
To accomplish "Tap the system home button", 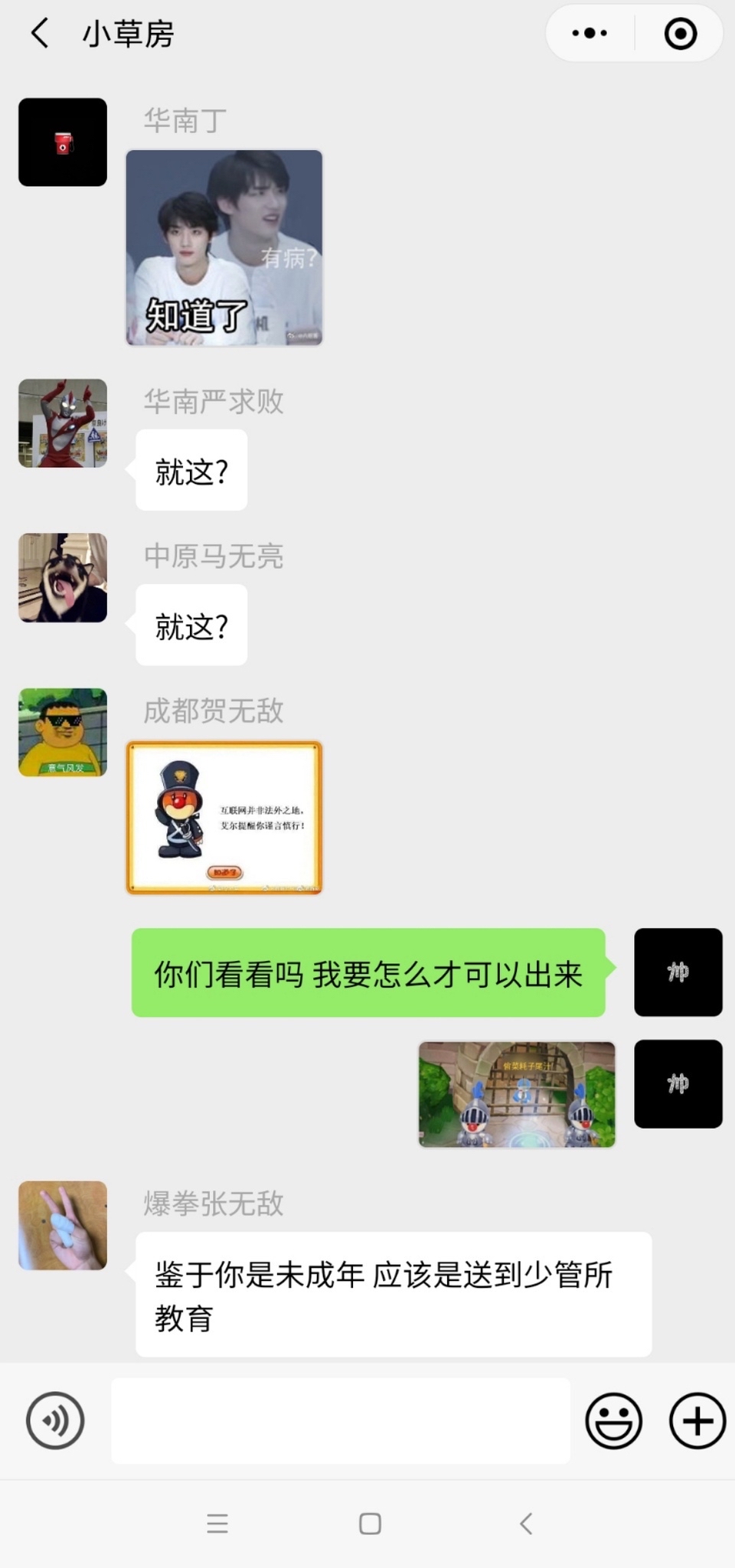I will (x=370, y=1524).
